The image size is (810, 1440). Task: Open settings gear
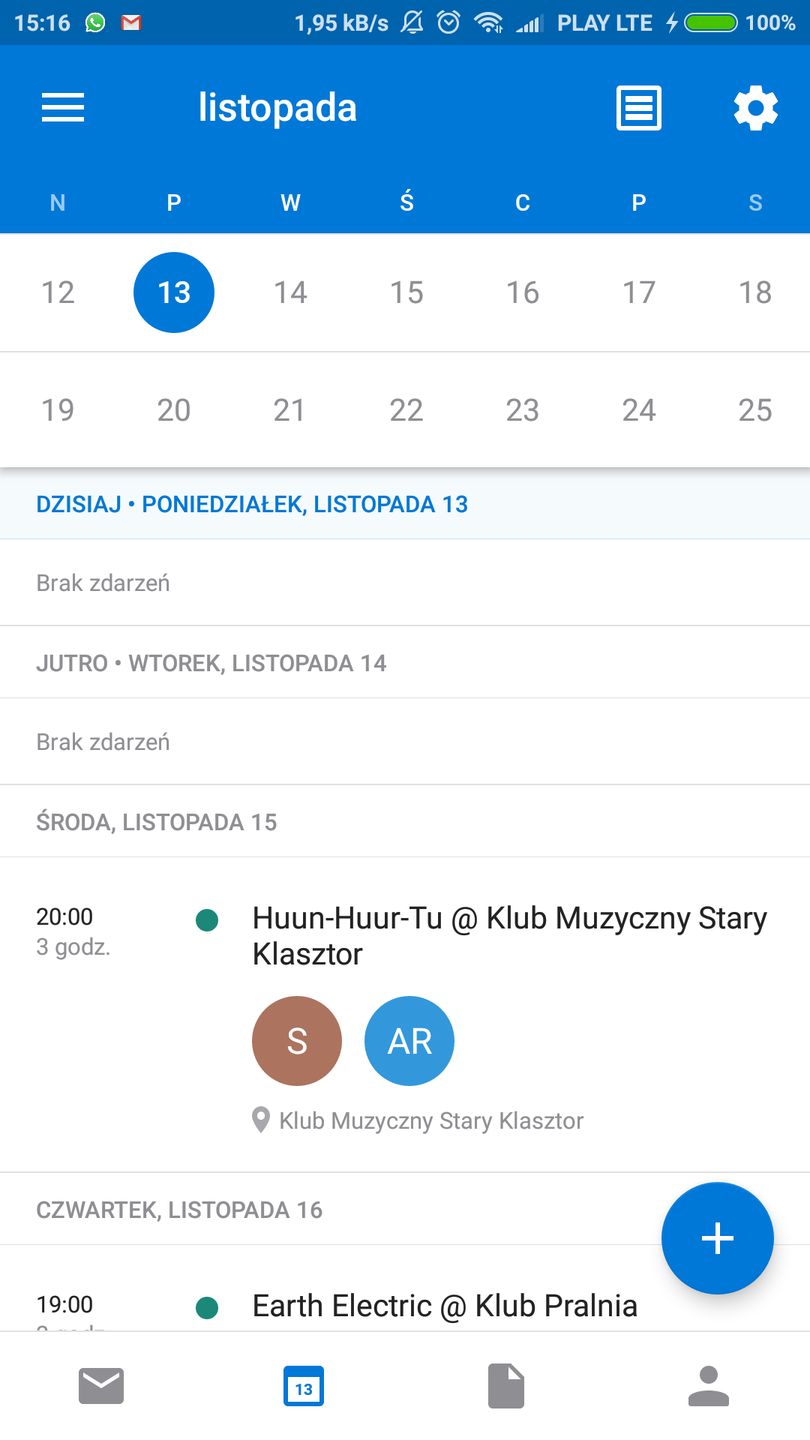pyautogui.click(x=755, y=108)
